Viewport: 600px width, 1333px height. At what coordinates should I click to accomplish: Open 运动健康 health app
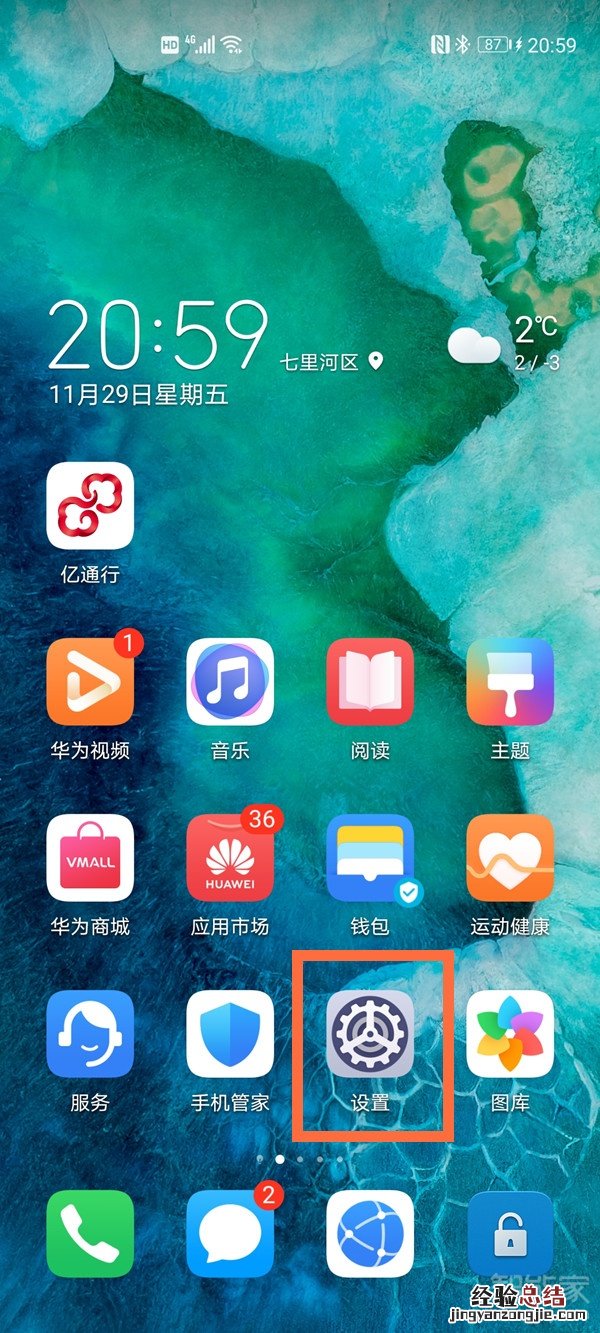pos(510,858)
